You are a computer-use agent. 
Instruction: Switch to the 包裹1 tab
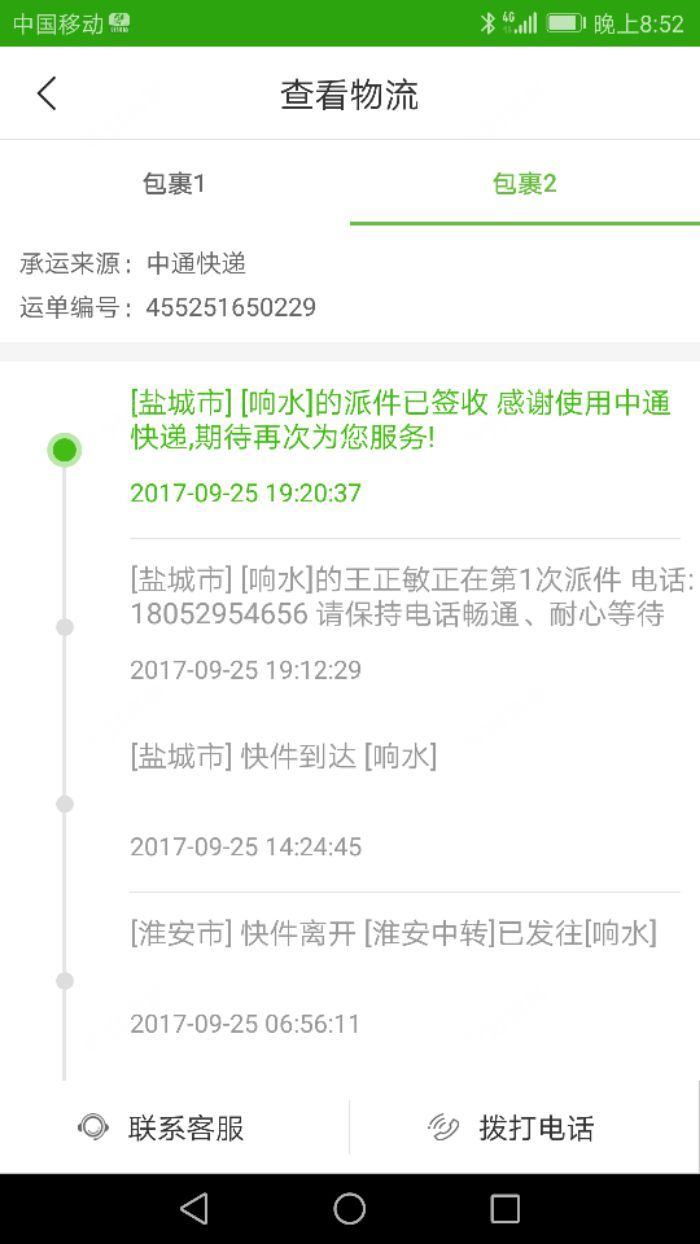click(x=174, y=184)
